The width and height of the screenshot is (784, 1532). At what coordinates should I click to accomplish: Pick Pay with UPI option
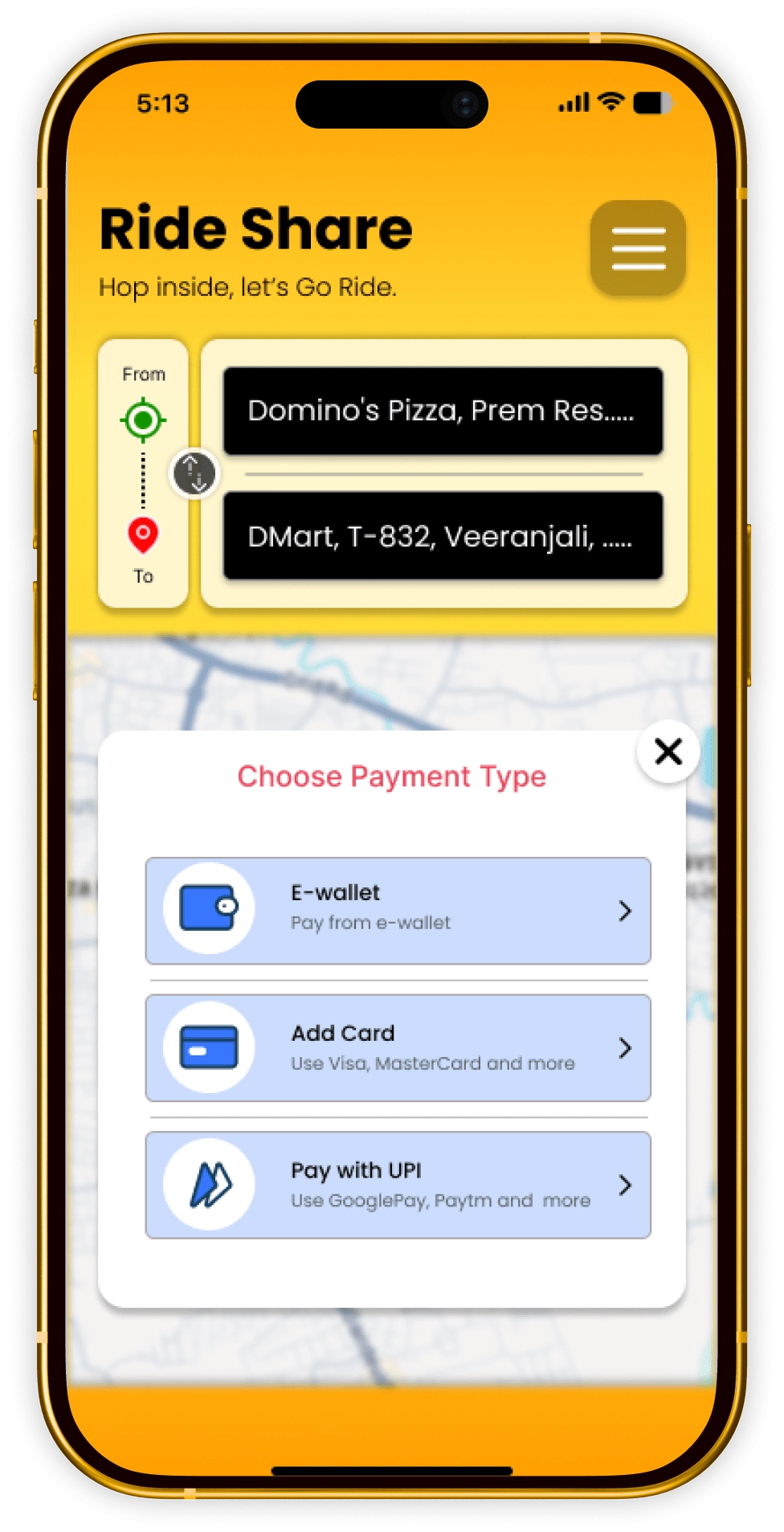coord(398,1185)
